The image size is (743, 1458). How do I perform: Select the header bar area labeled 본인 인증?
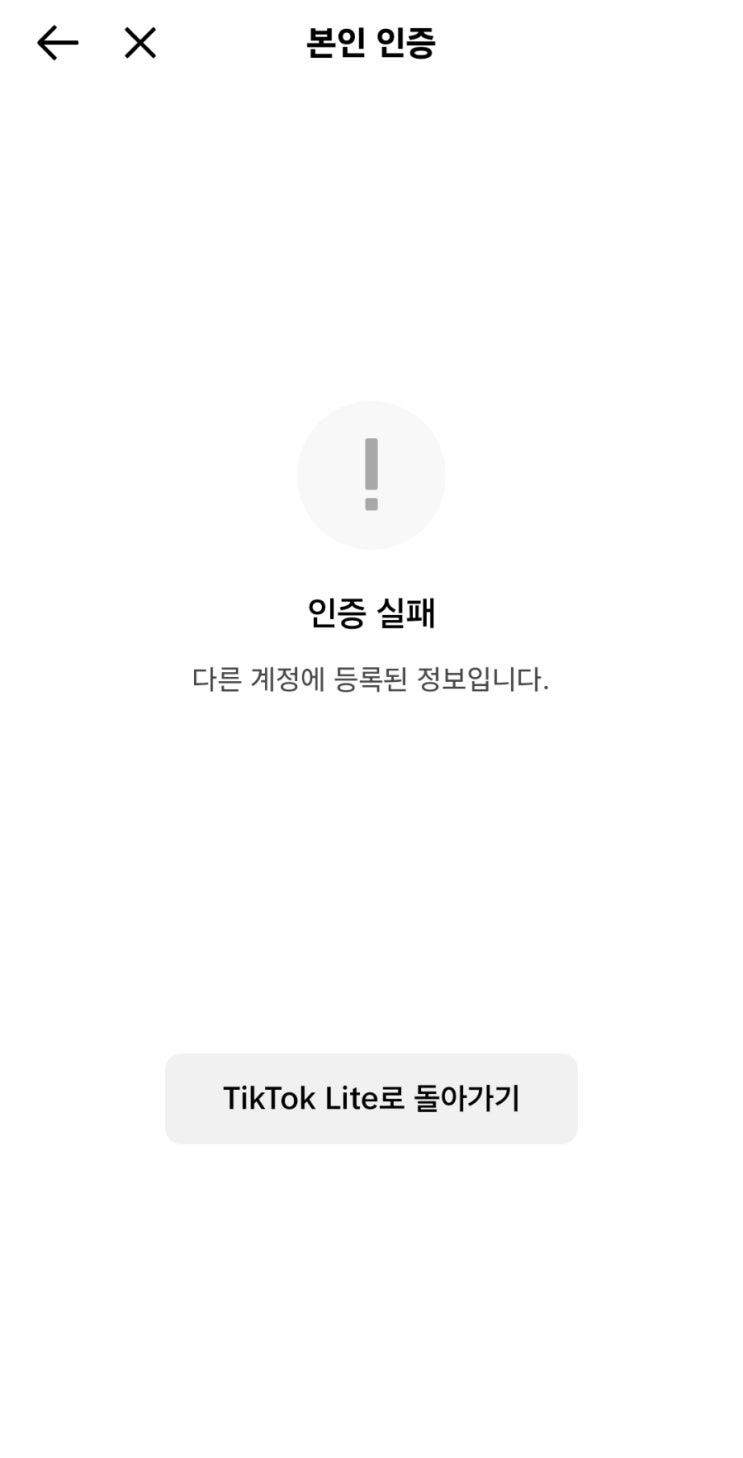pyautogui.click(x=371, y=40)
